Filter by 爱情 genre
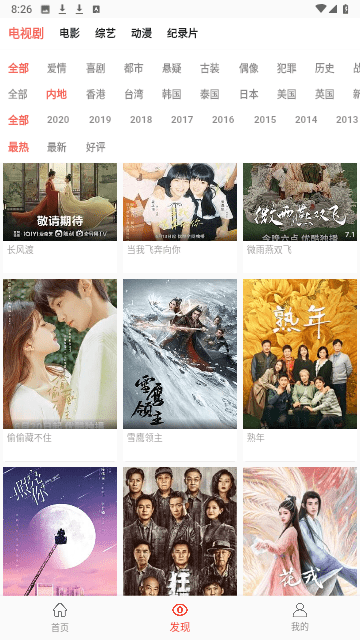The height and width of the screenshot is (640, 360). (56, 68)
